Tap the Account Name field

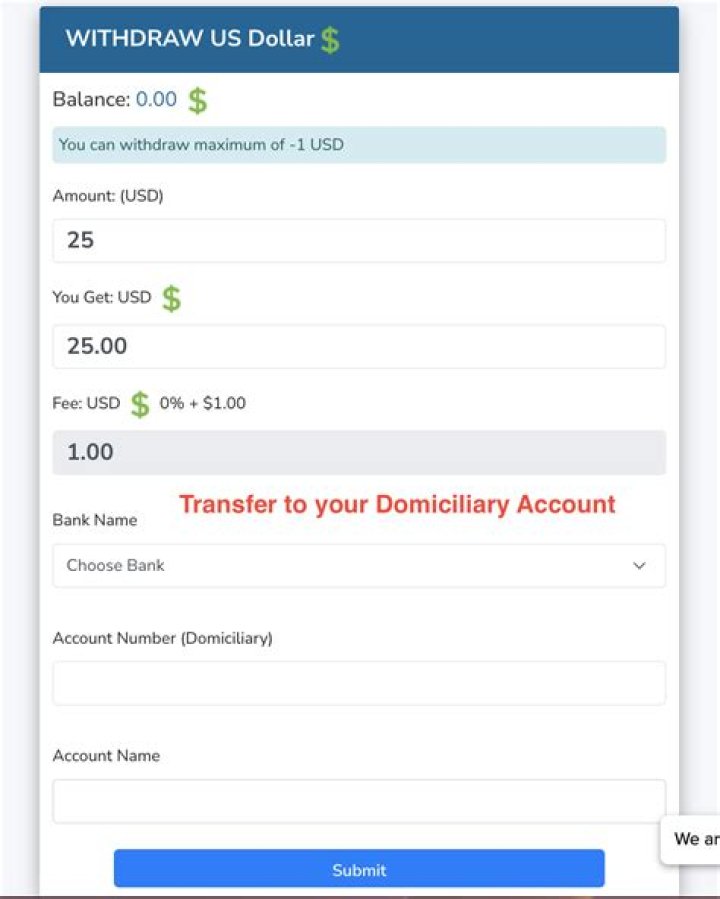pyautogui.click(x=359, y=802)
